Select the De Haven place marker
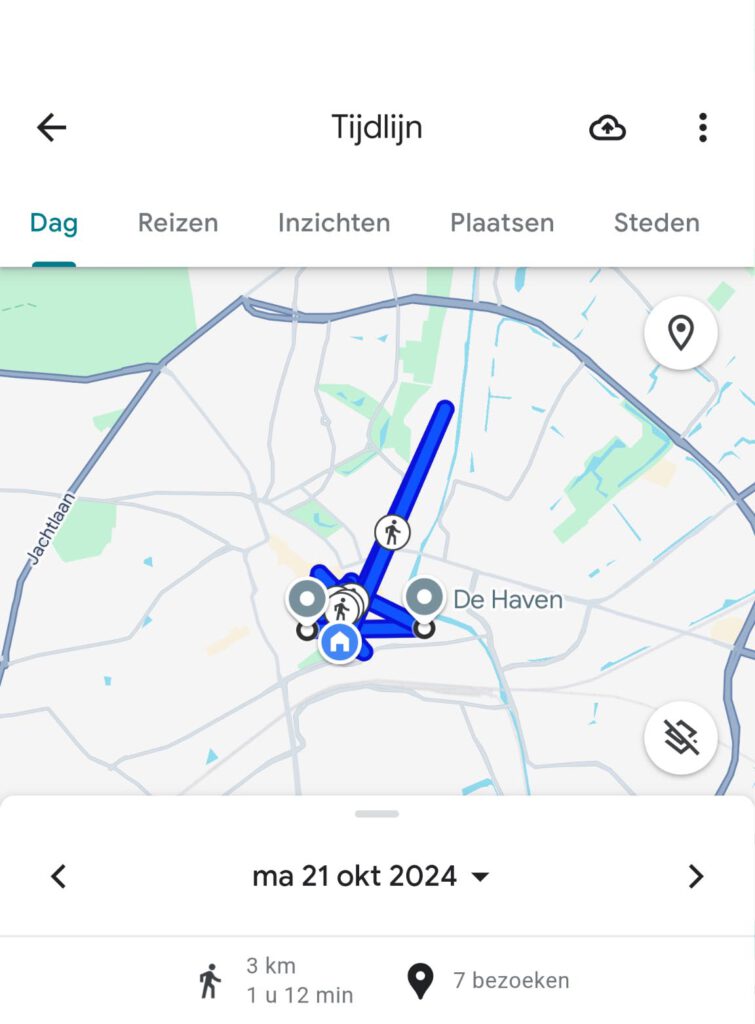Screen dimensions: 755x1024 tap(425, 599)
